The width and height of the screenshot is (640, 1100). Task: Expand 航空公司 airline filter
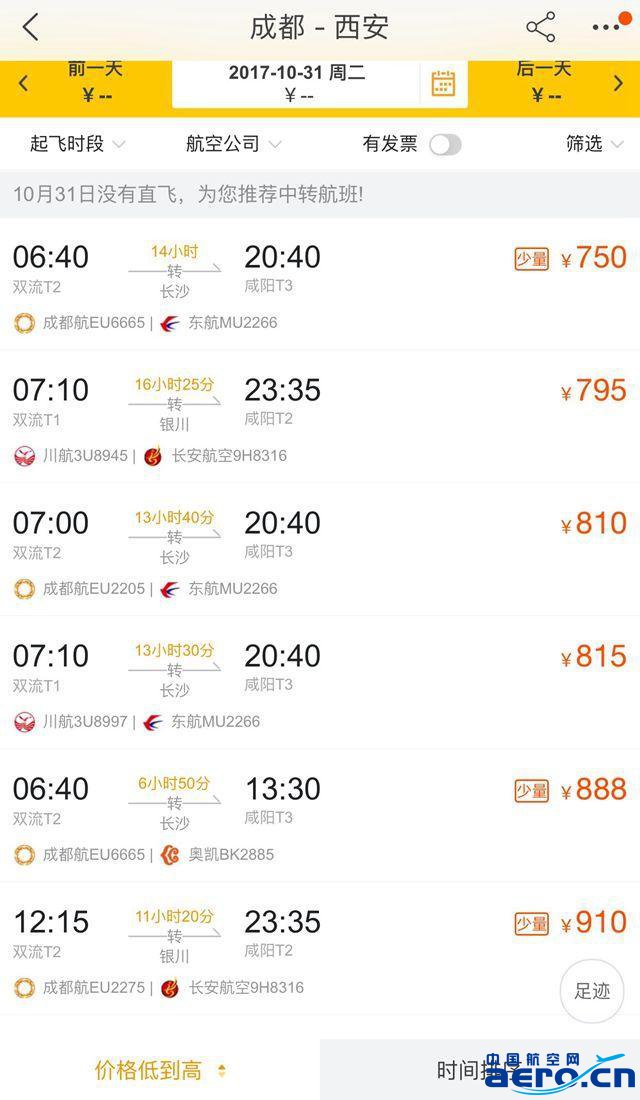233,144
